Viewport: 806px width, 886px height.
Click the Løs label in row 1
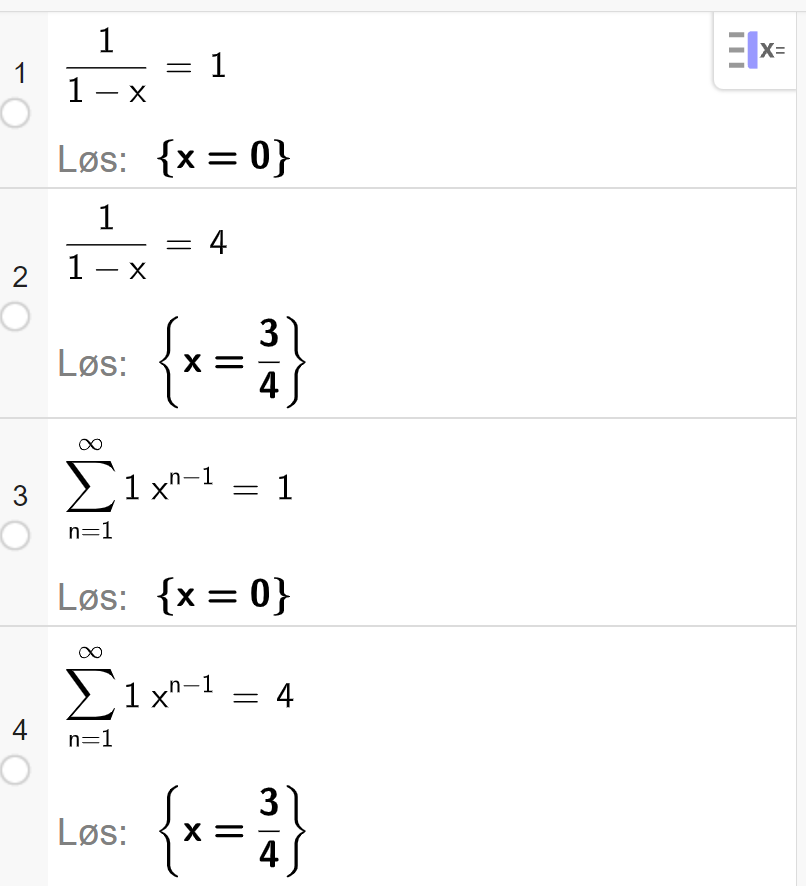95,158
